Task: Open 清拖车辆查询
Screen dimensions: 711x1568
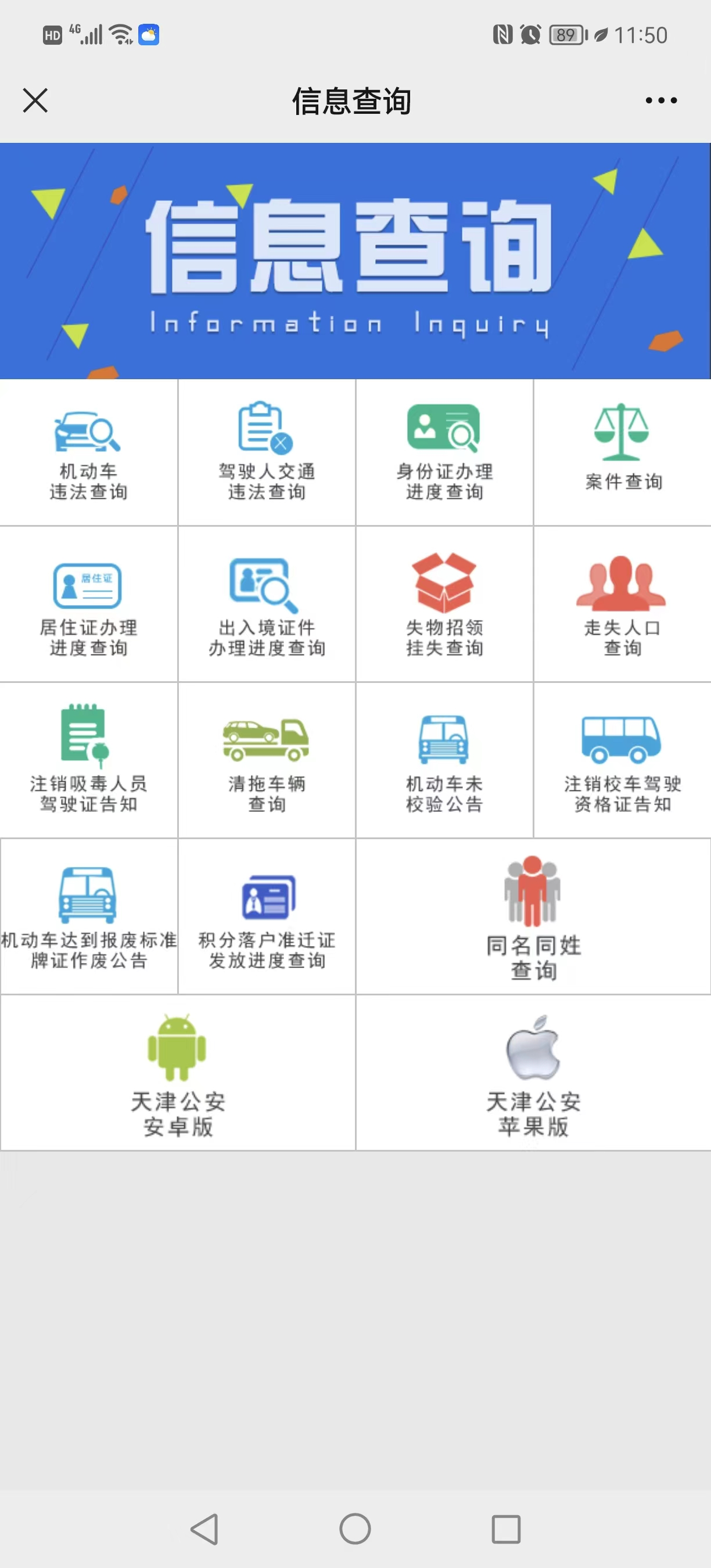Action: click(x=267, y=760)
